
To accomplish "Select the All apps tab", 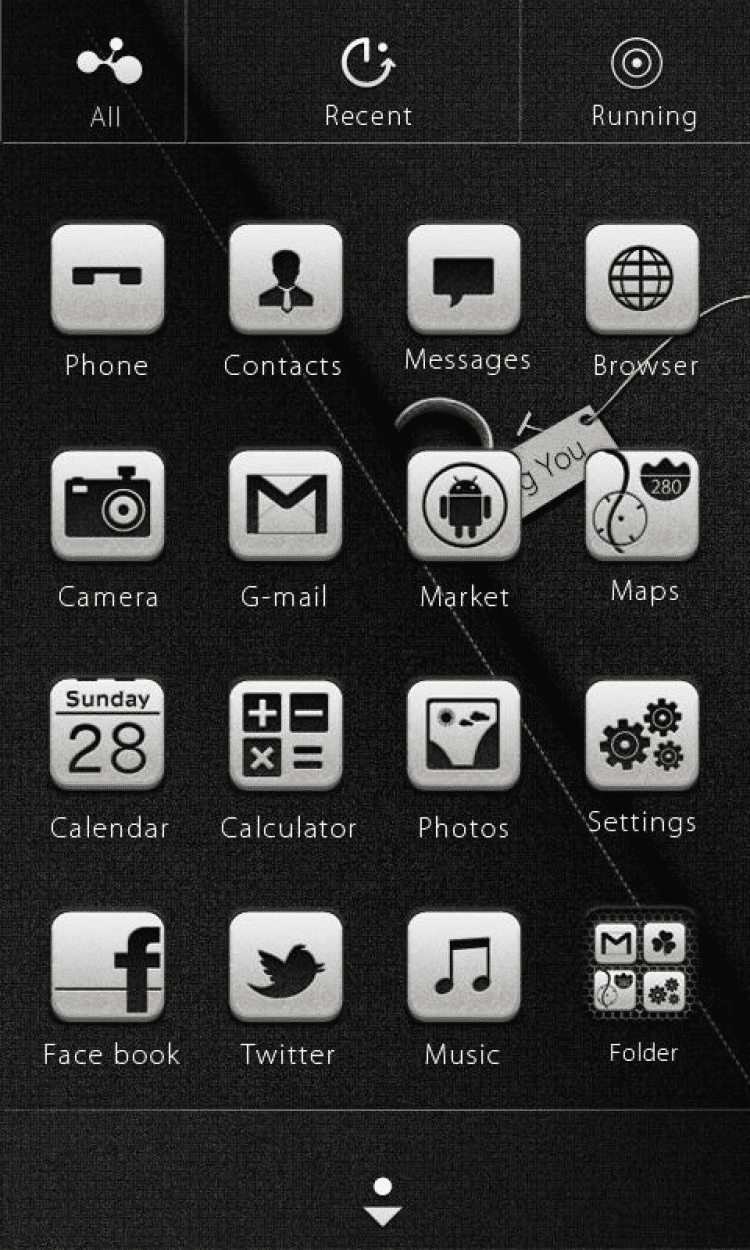I will coord(106,84).
